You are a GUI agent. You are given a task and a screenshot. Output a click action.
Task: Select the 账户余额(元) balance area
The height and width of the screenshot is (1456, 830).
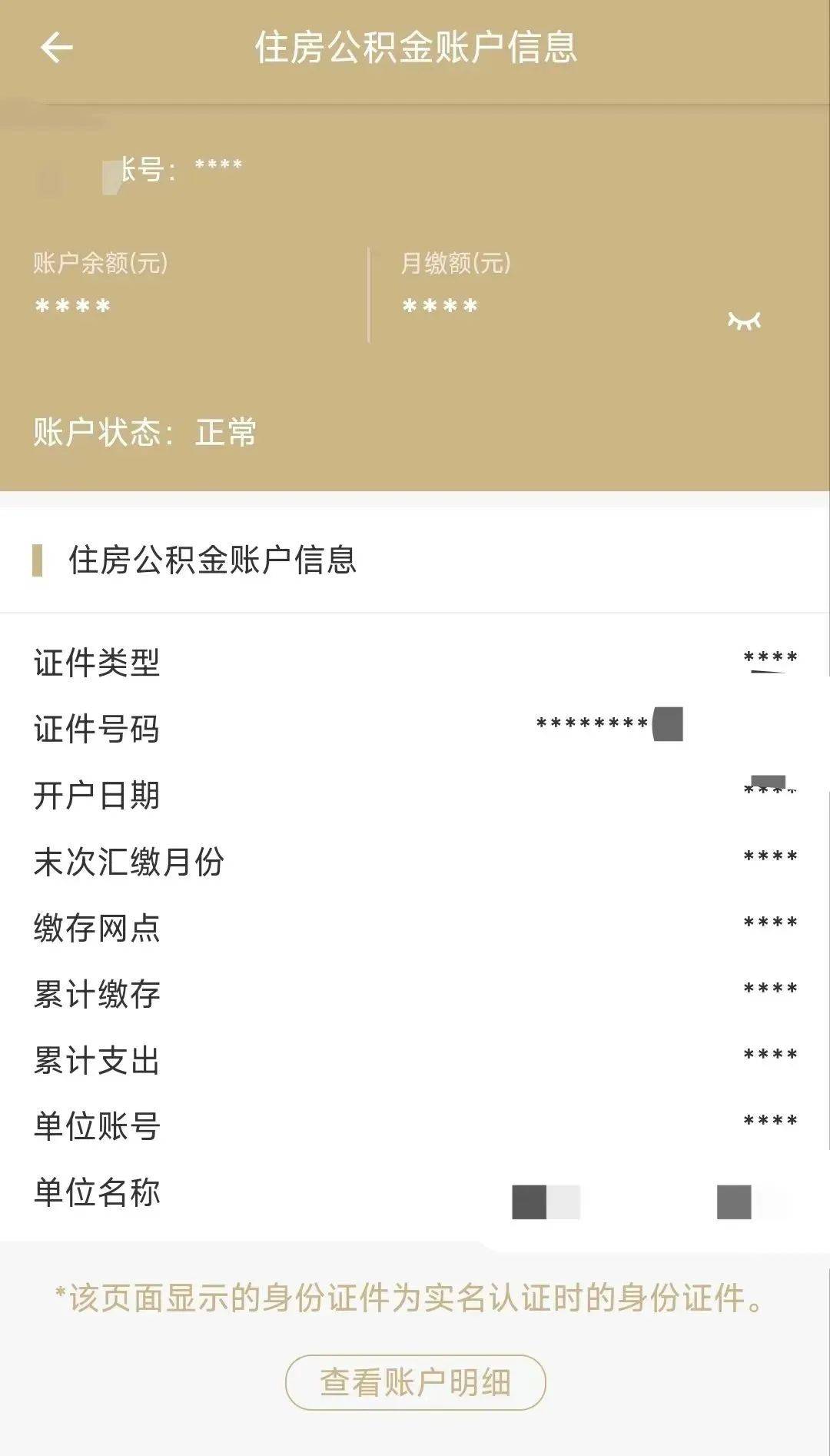click(100, 284)
